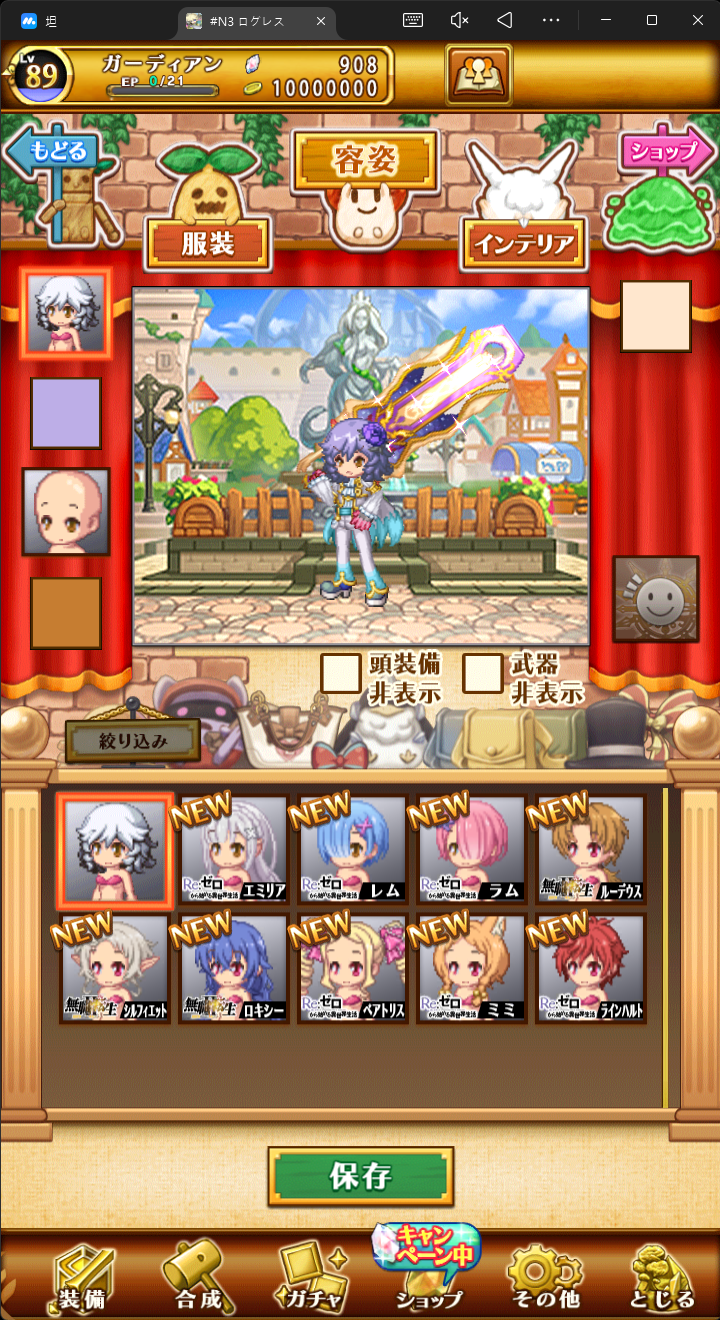Check the 武器 非表示 box
This screenshot has height=1320, width=720.
(x=483, y=673)
